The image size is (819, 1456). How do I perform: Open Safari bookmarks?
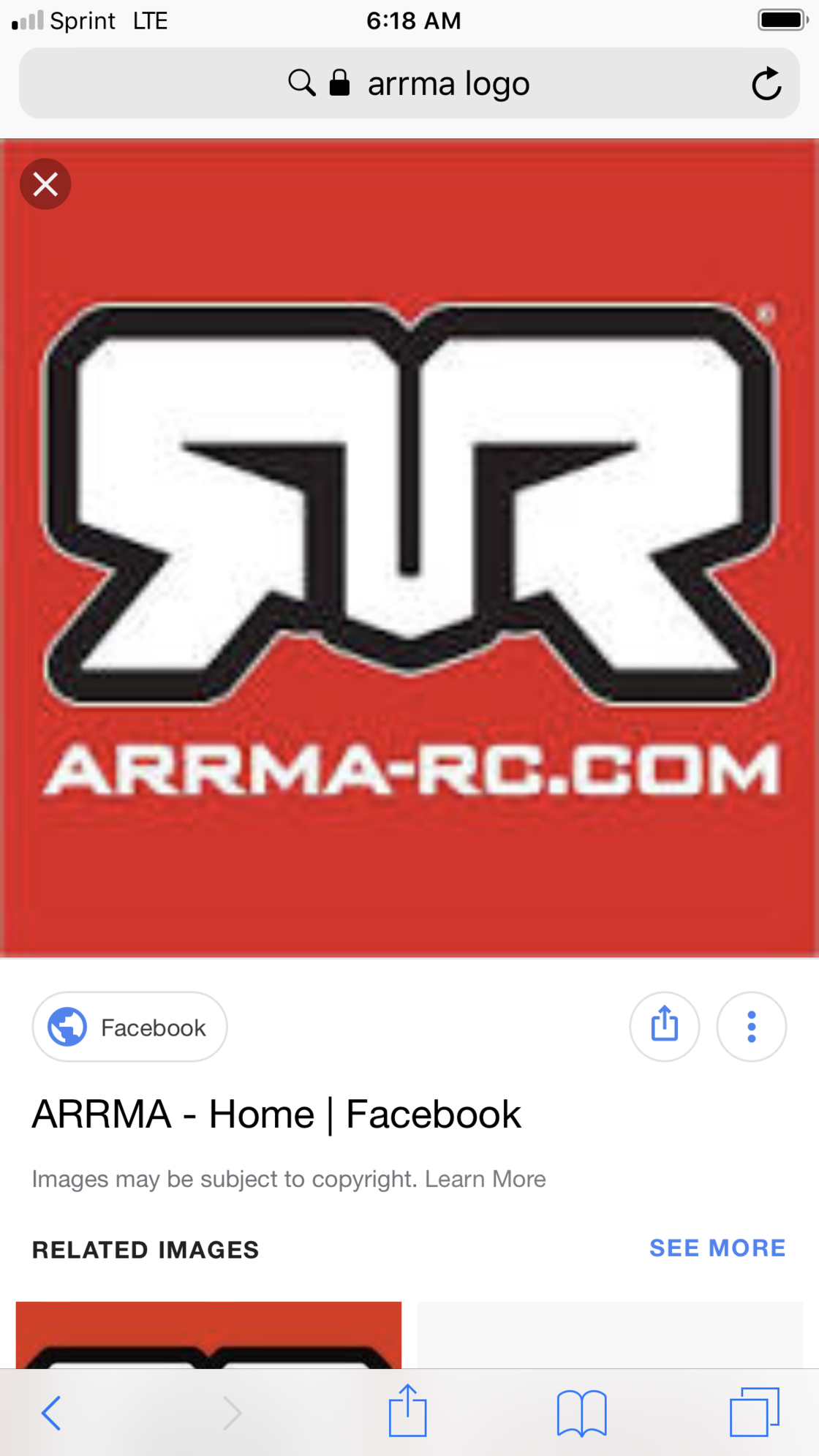(x=581, y=1412)
